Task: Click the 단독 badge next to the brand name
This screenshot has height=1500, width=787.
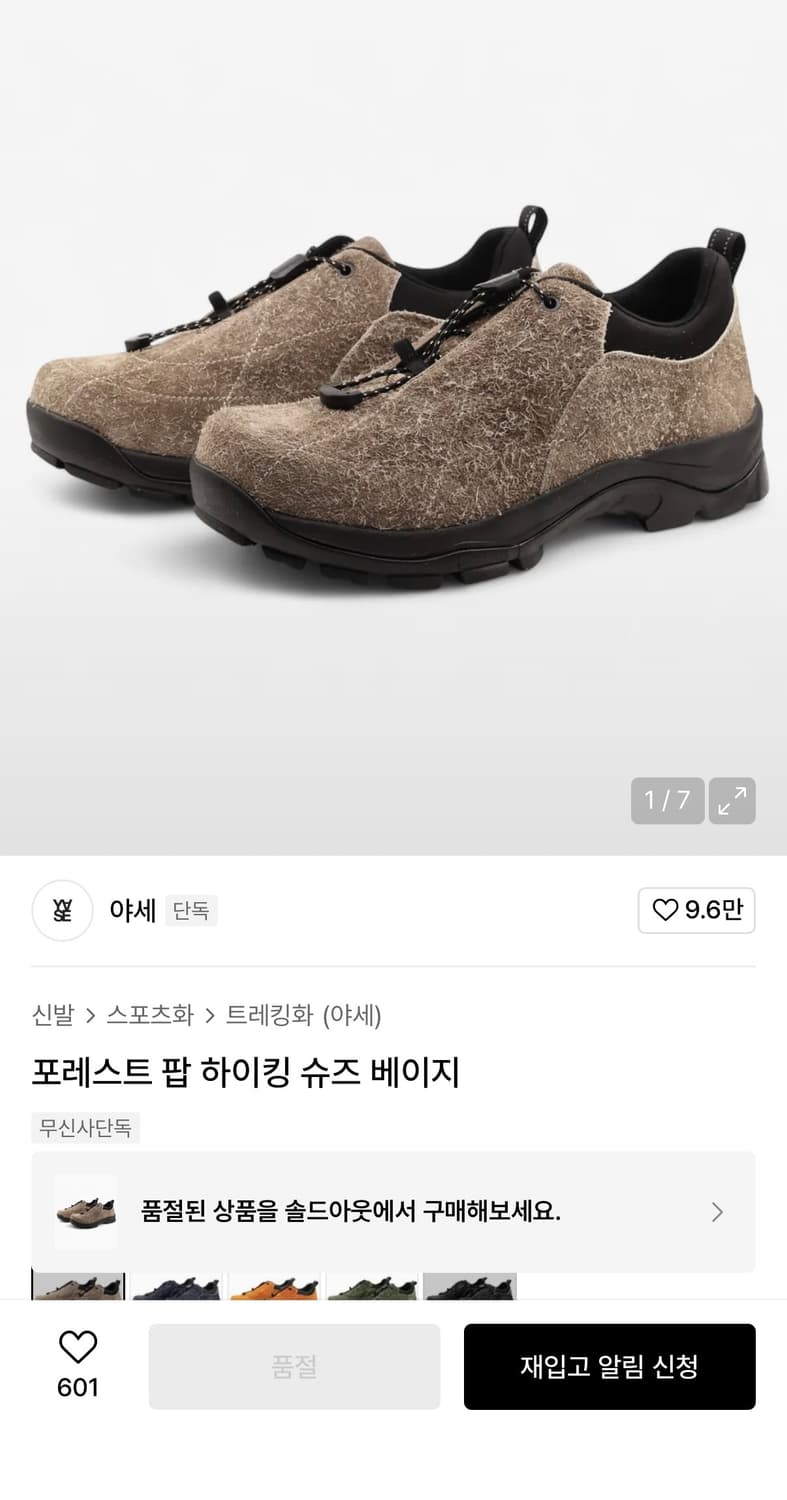Action: point(191,911)
